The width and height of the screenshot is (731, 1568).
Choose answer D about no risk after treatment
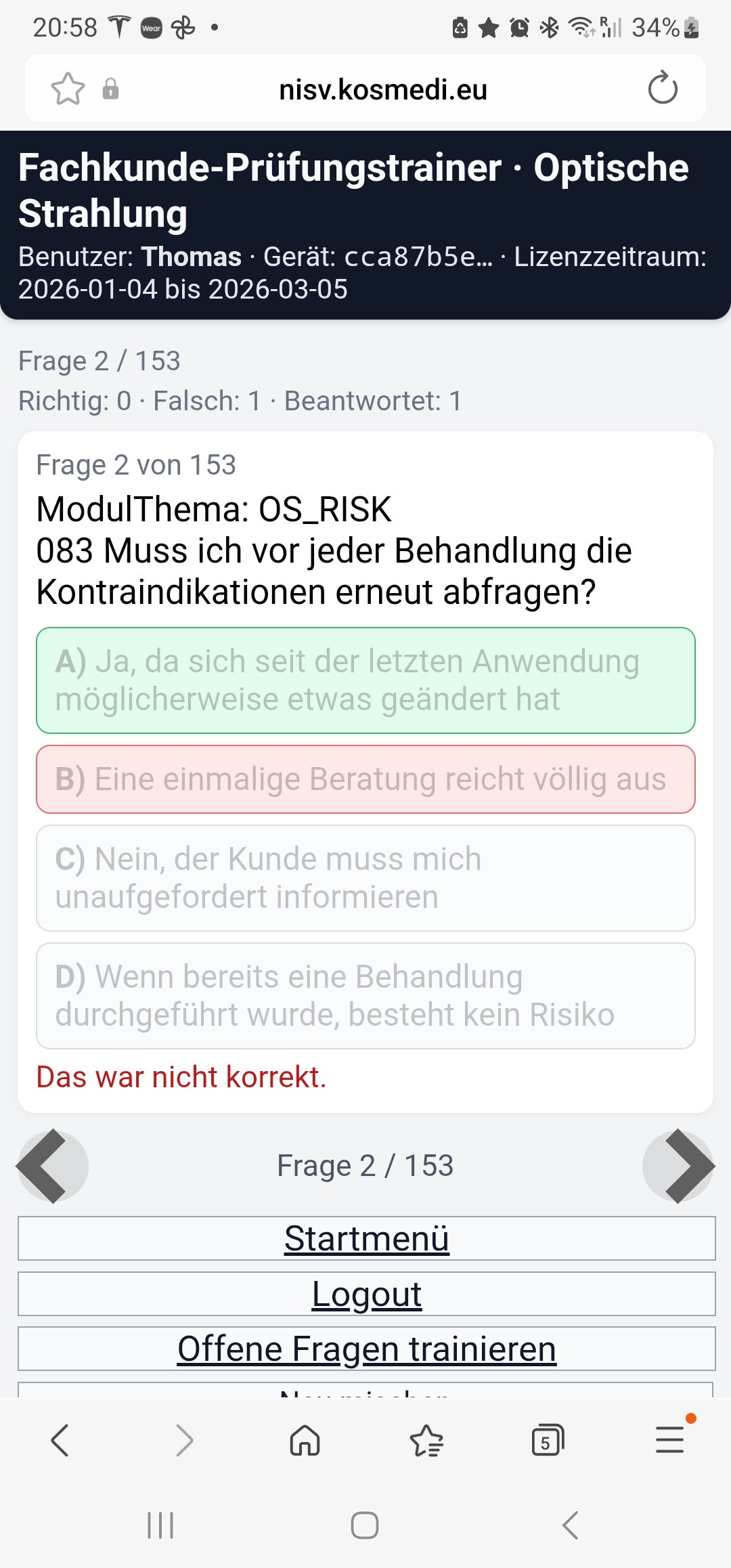click(365, 995)
